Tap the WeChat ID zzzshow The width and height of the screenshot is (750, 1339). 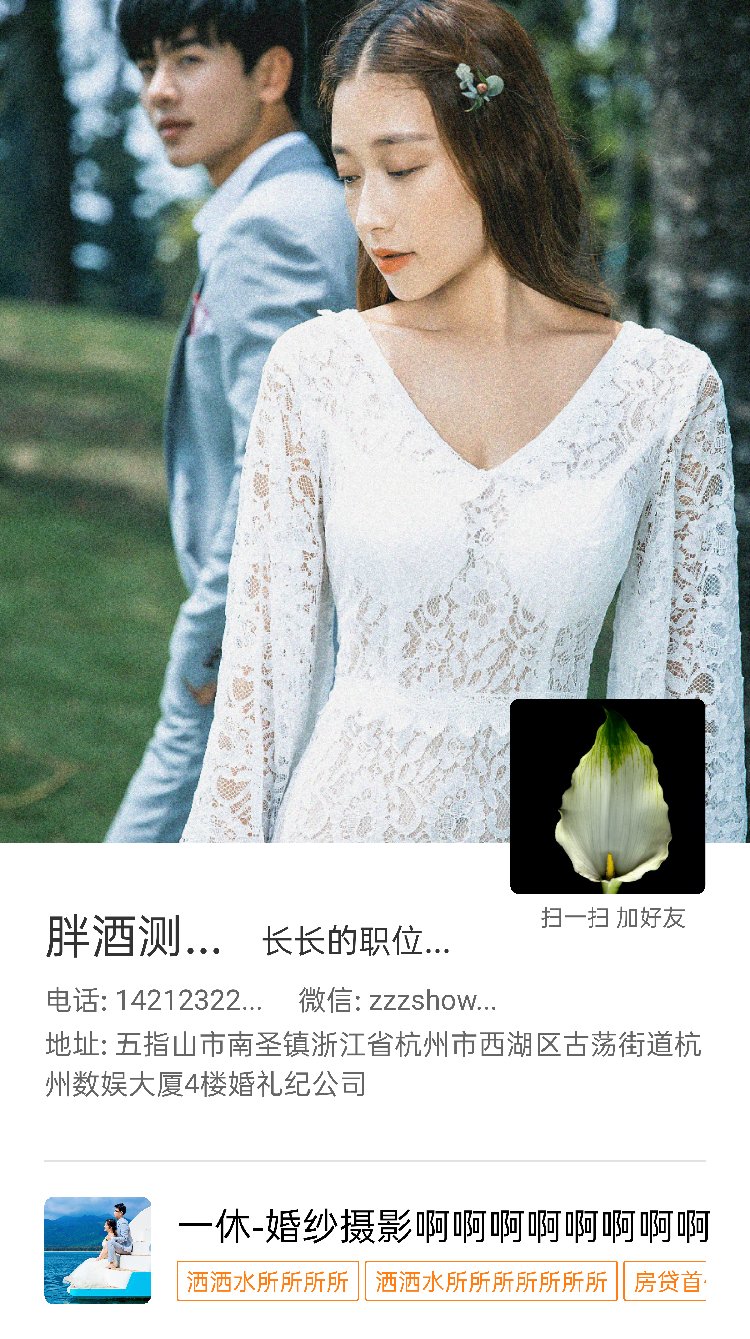397,1000
